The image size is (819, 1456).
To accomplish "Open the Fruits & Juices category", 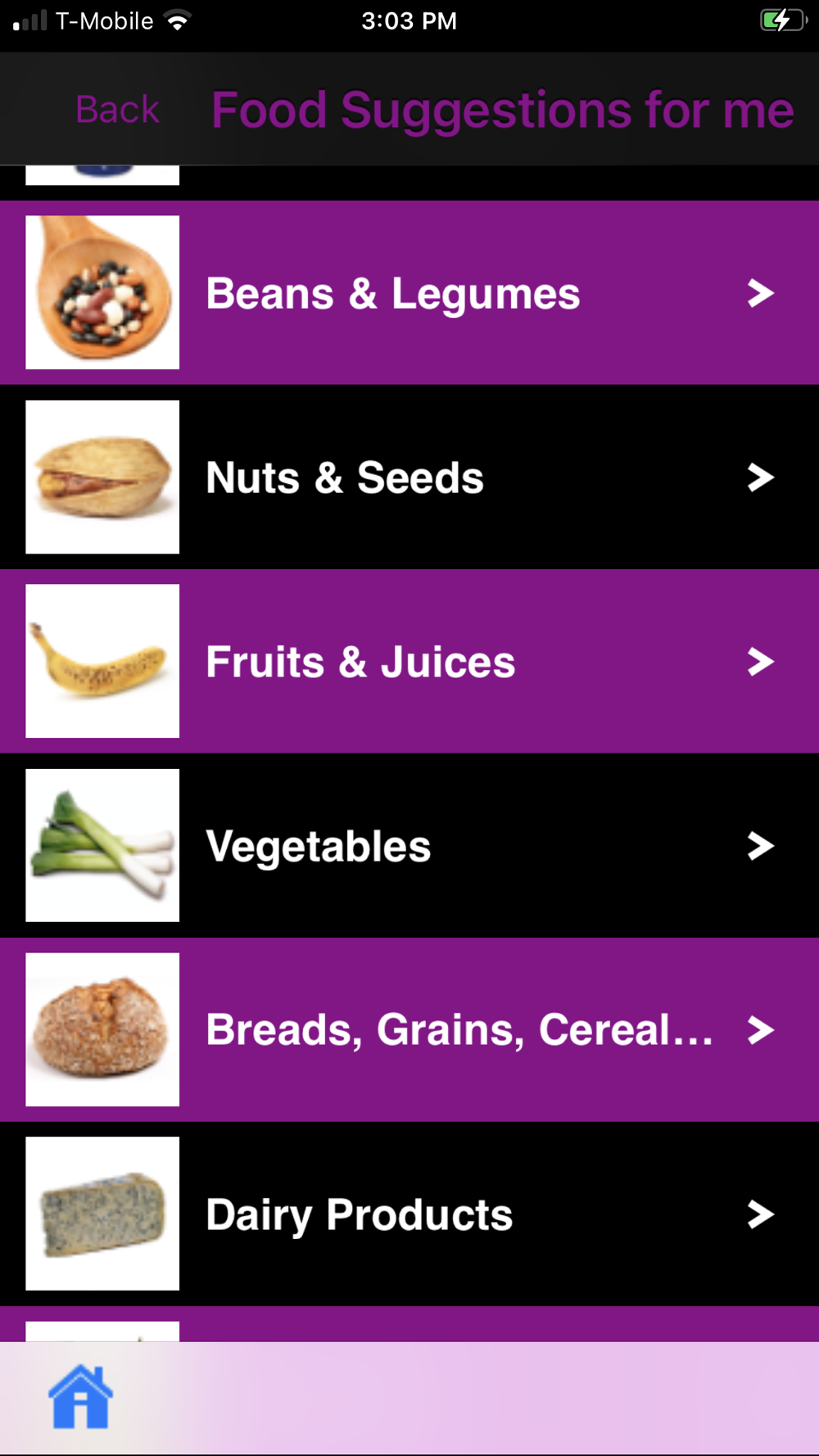I will coord(409,661).
